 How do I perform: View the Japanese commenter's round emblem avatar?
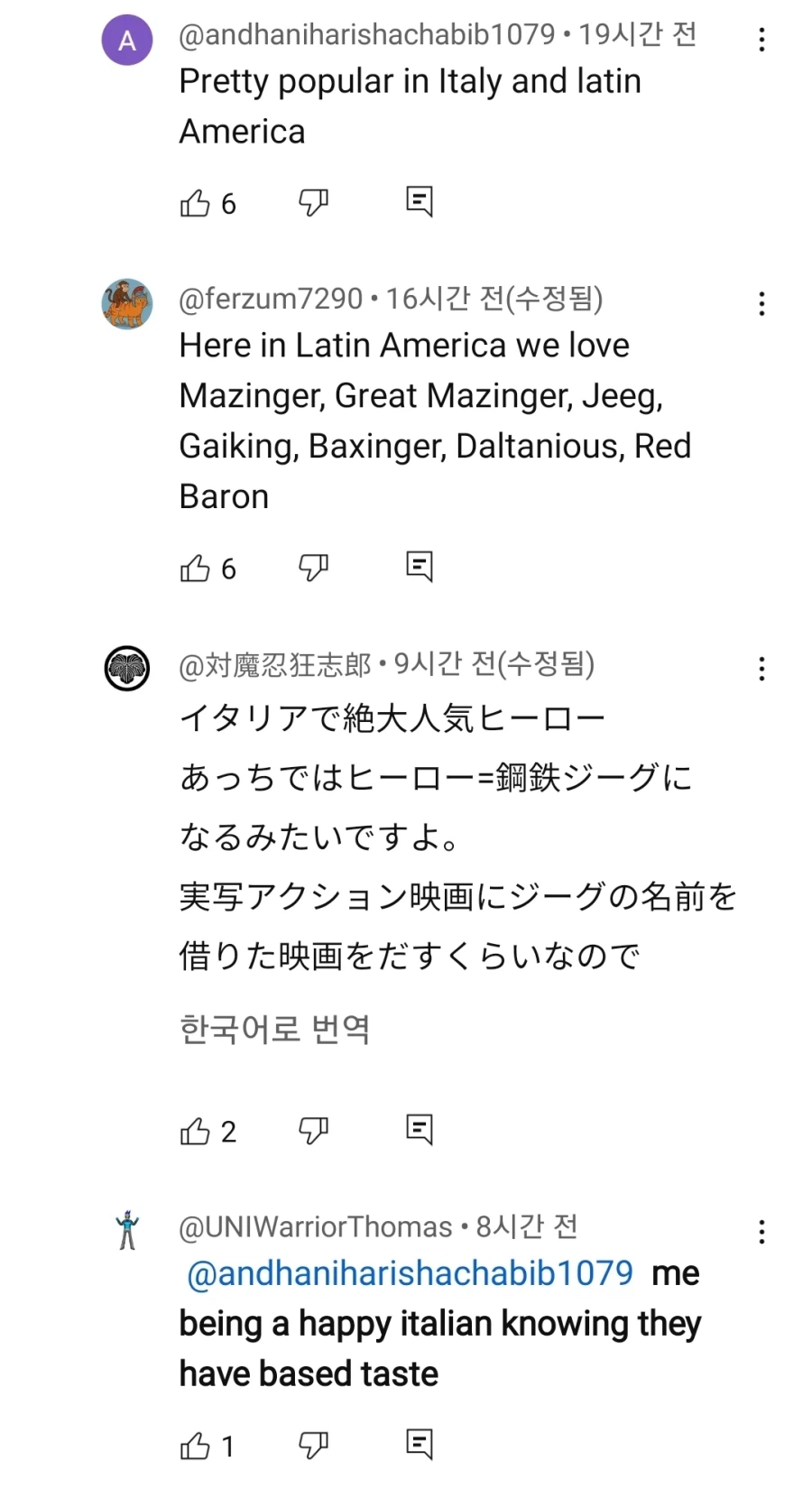click(127, 670)
